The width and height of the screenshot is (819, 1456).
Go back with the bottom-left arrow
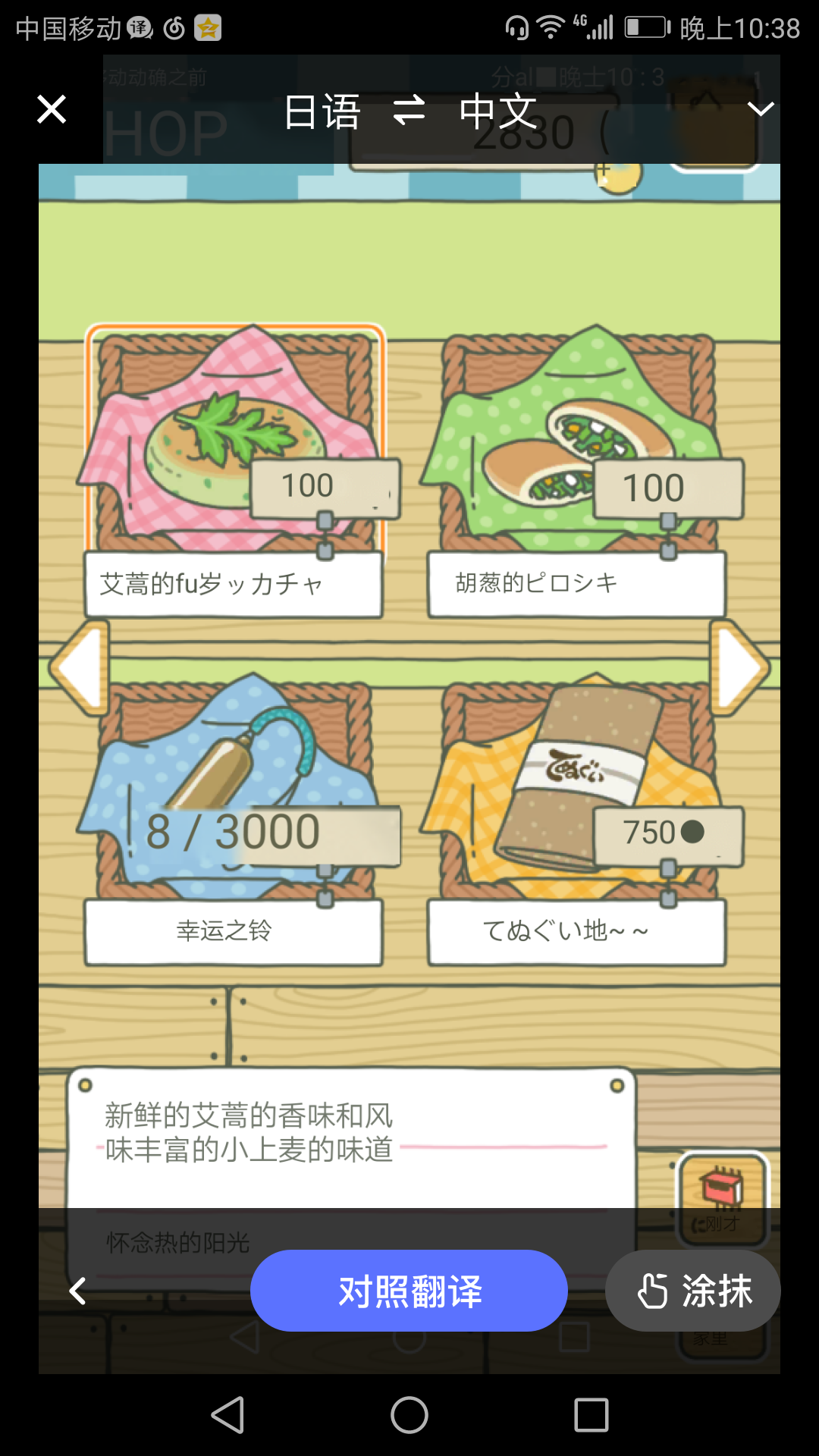[x=77, y=1291]
